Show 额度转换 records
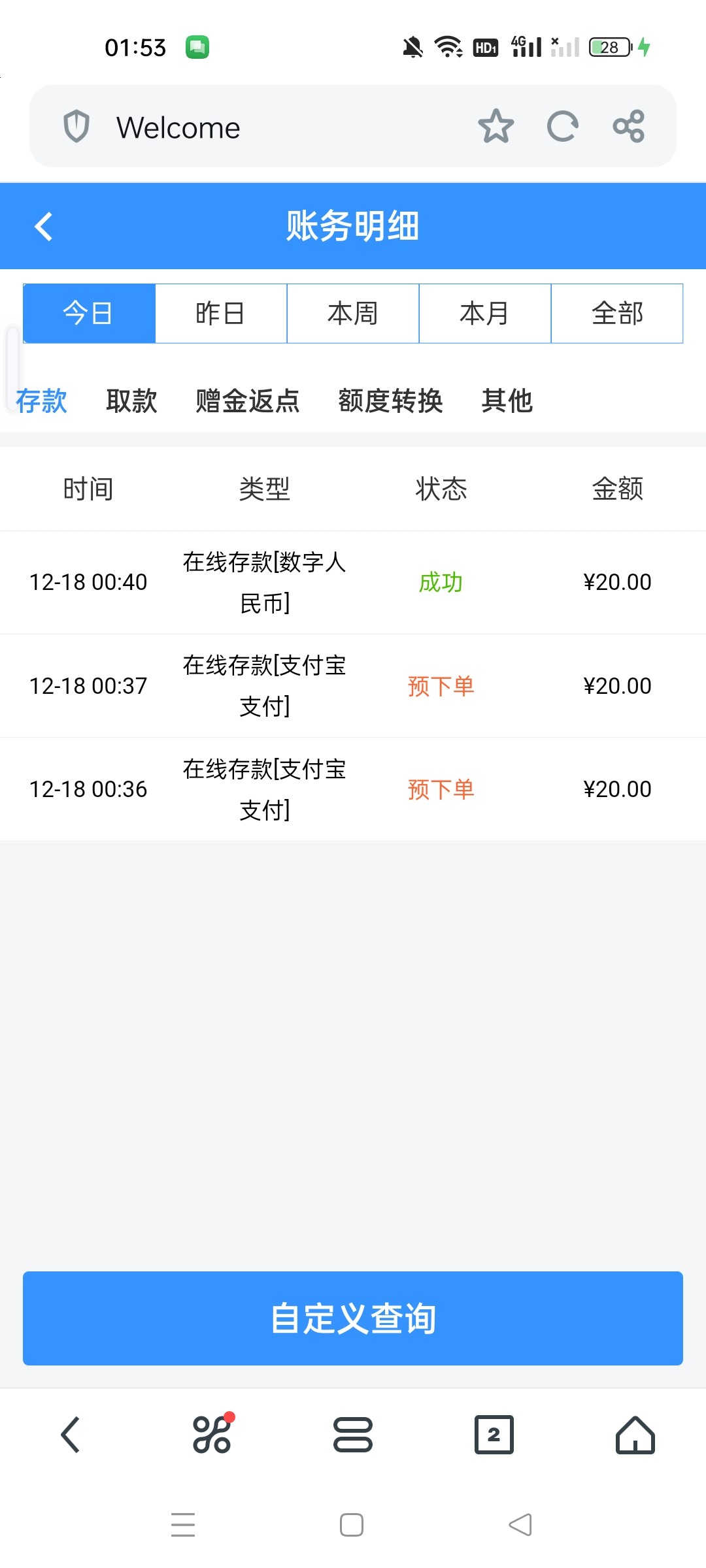The image size is (706, 1568). pyautogui.click(x=390, y=400)
